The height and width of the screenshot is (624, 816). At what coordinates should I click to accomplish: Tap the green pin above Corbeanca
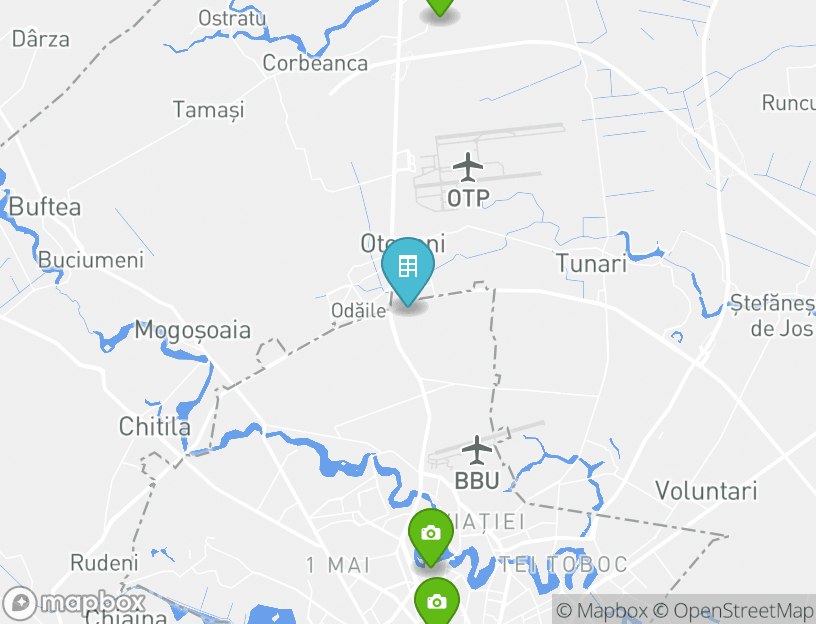tap(440, 6)
